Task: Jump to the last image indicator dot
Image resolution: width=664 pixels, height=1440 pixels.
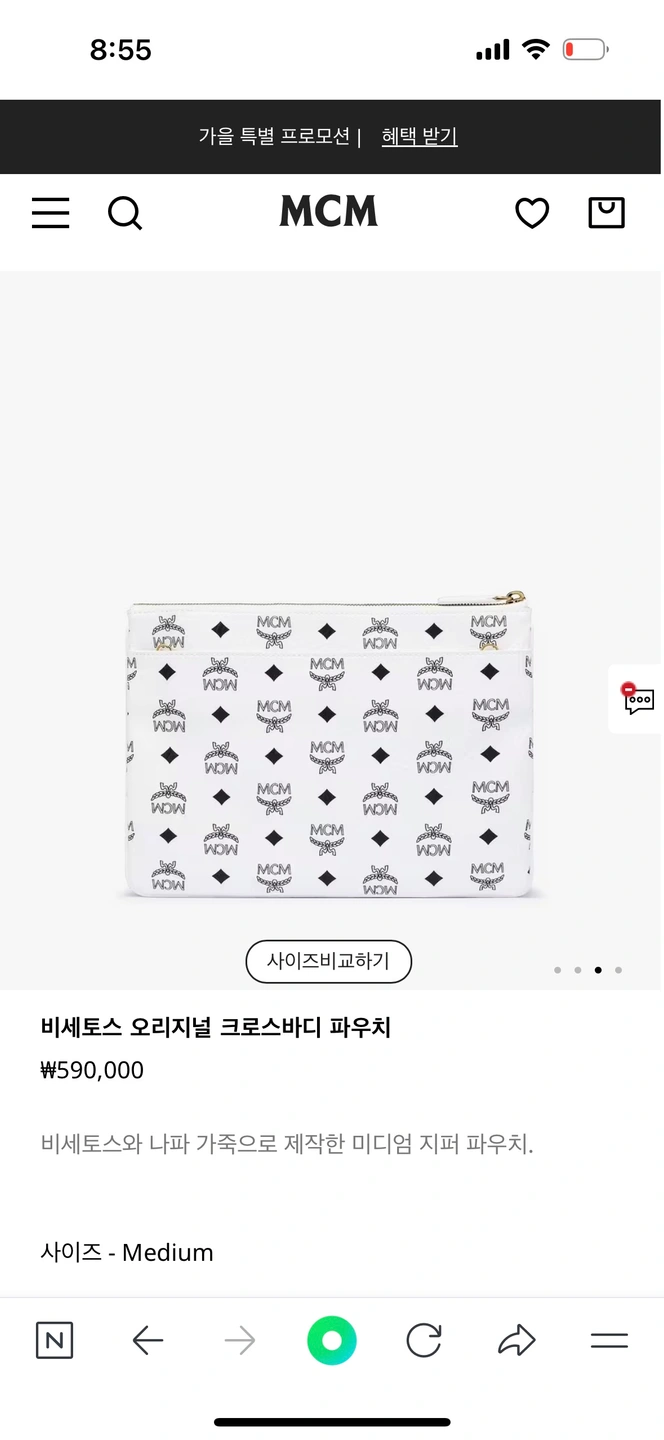Action: [618, 970]
